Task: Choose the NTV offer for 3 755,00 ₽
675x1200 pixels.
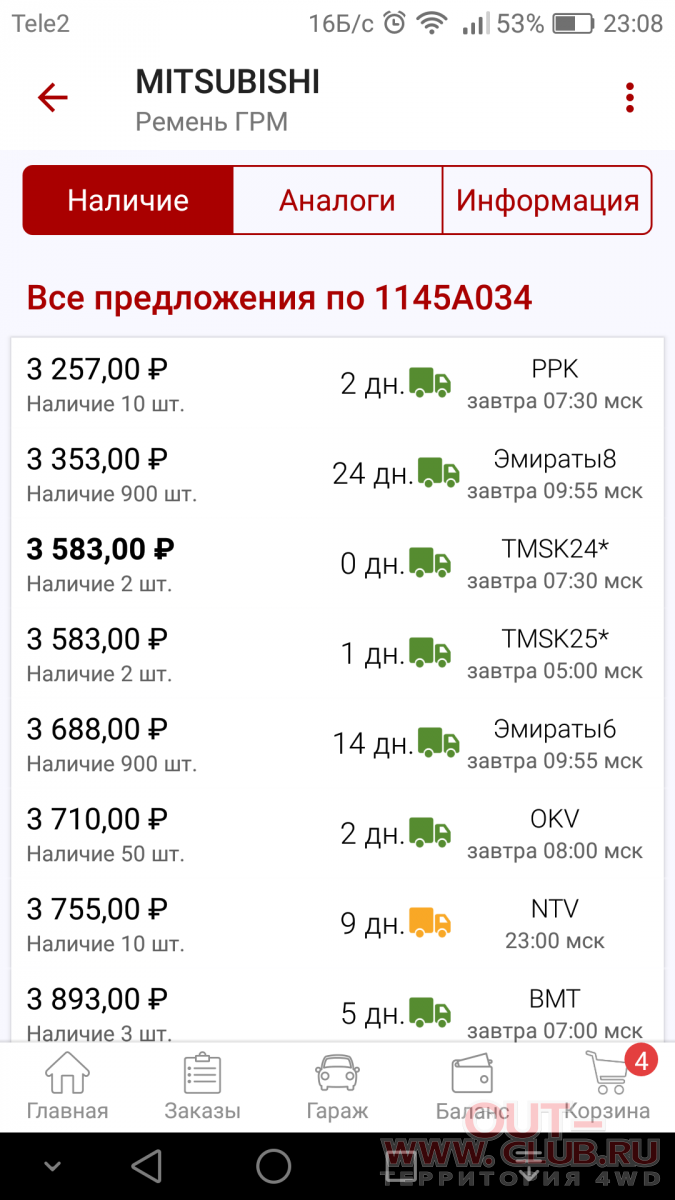Action: click(337, 924)
